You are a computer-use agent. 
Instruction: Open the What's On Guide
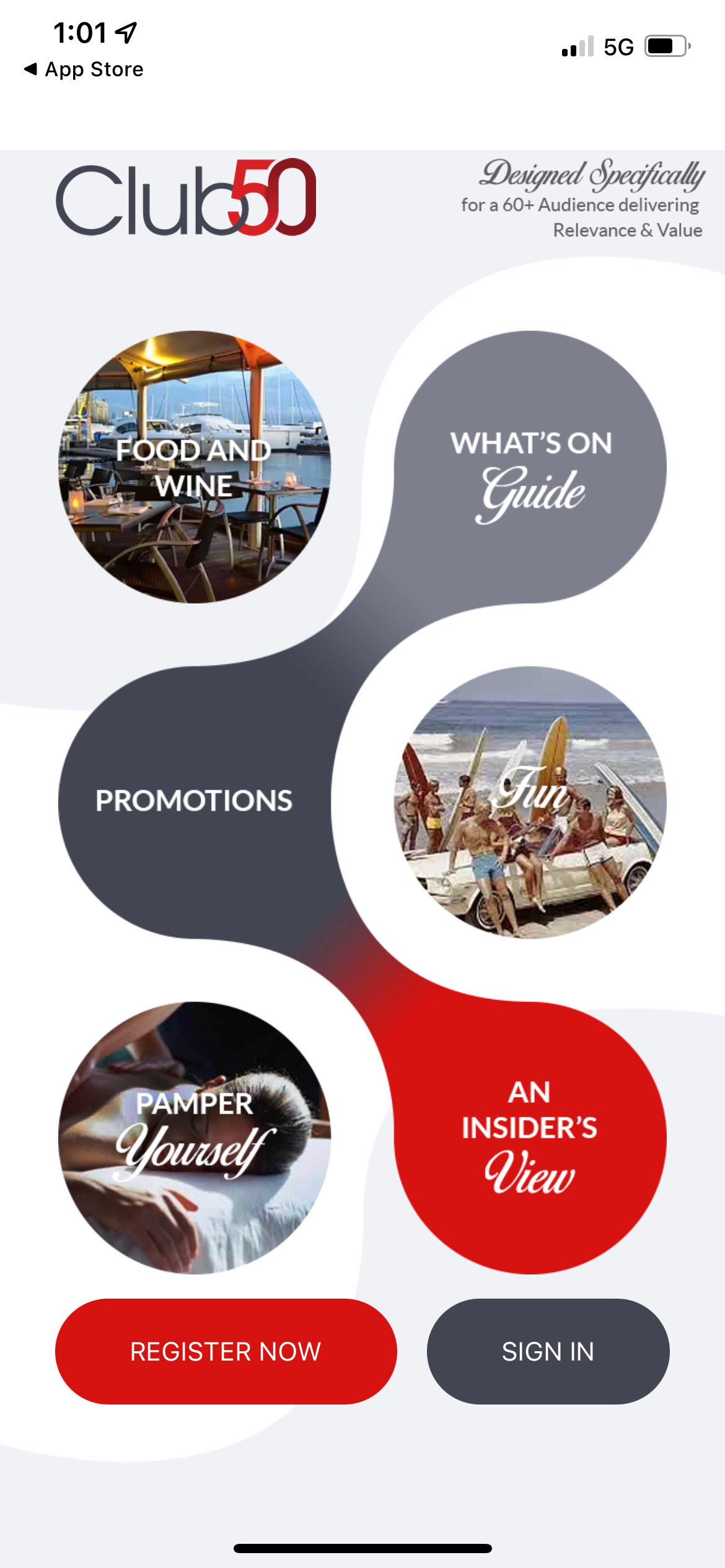point(530,467)
